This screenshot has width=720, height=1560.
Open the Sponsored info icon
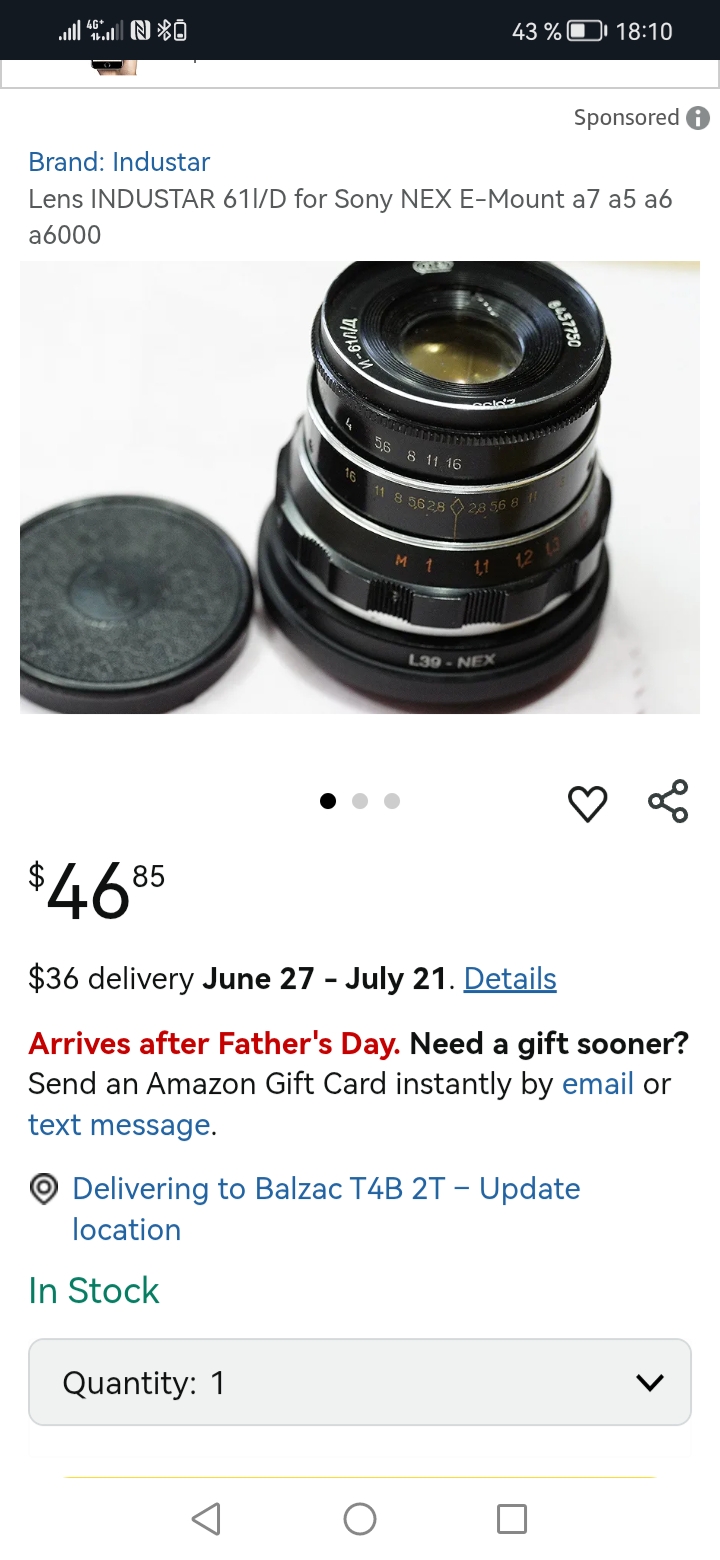pyautogui.click(x=698, y=118)
